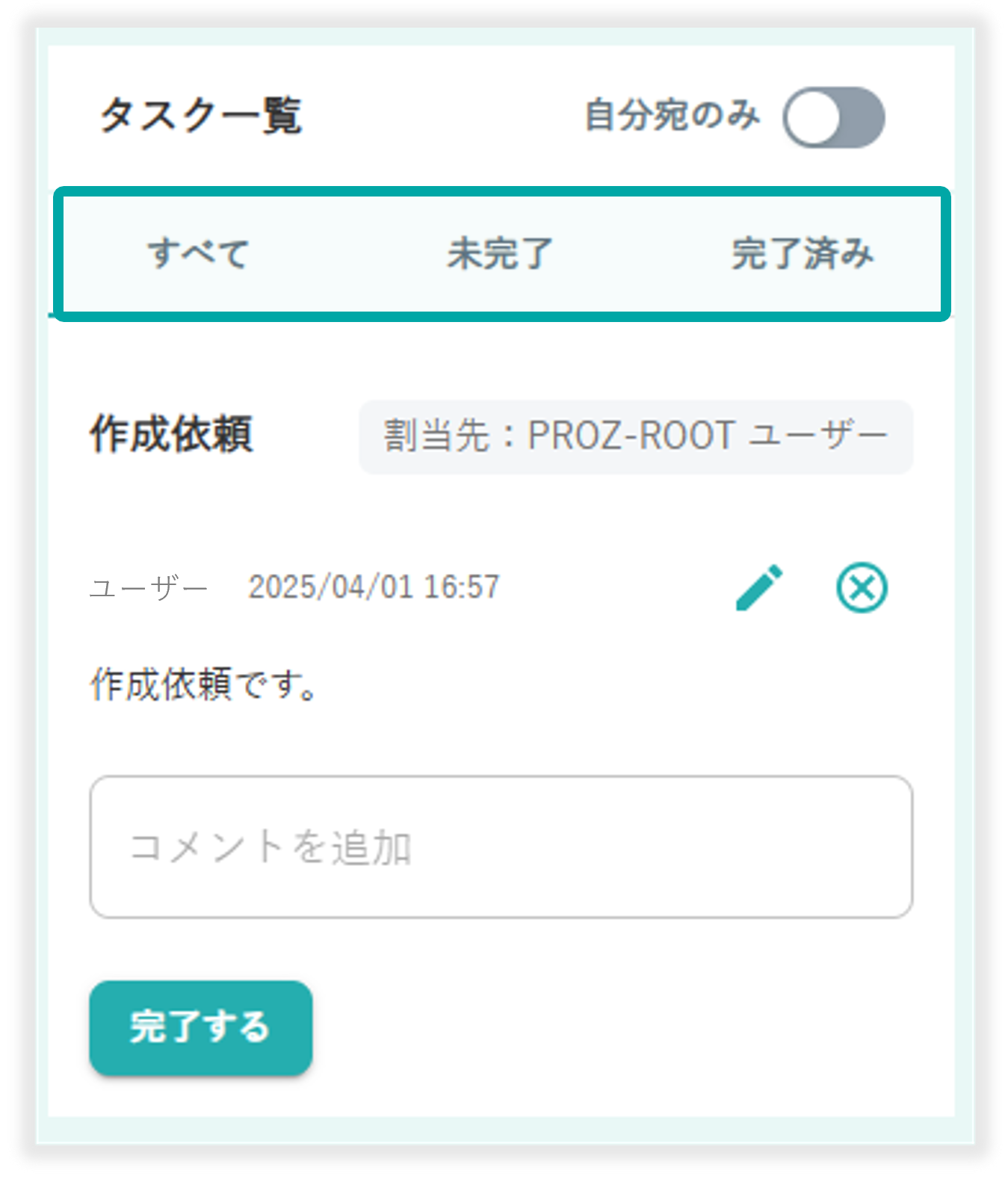
Task: Focus the コメントを追加 field
Action: coord(501,847)
